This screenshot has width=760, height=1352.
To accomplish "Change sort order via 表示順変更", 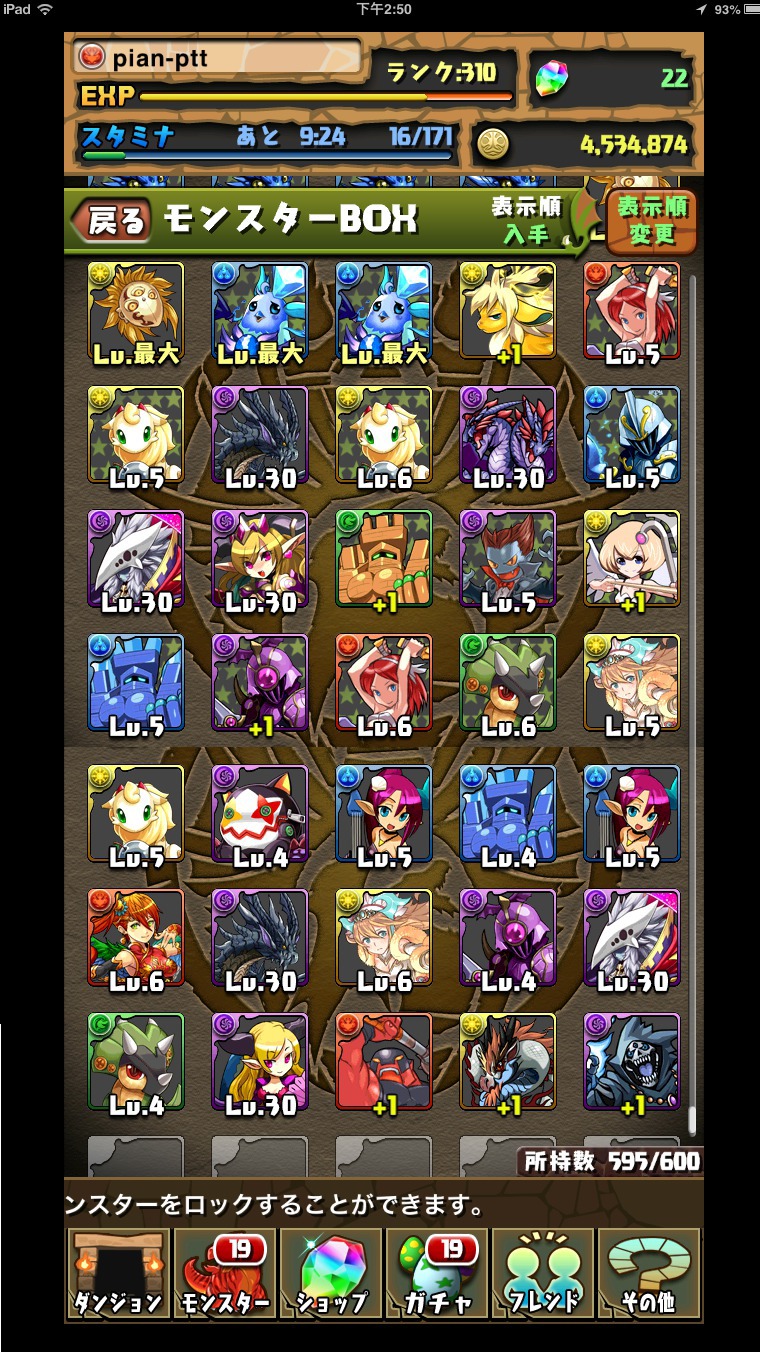I will coord(651,221).
